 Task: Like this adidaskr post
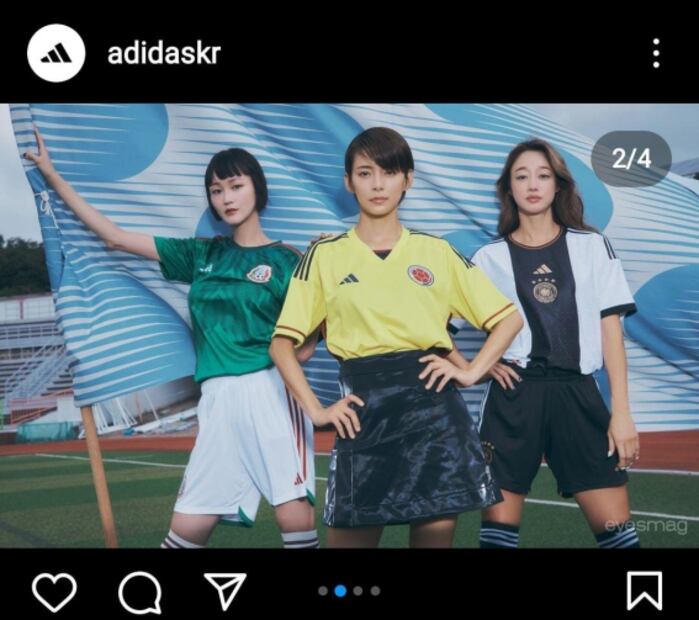coord(54,592)
